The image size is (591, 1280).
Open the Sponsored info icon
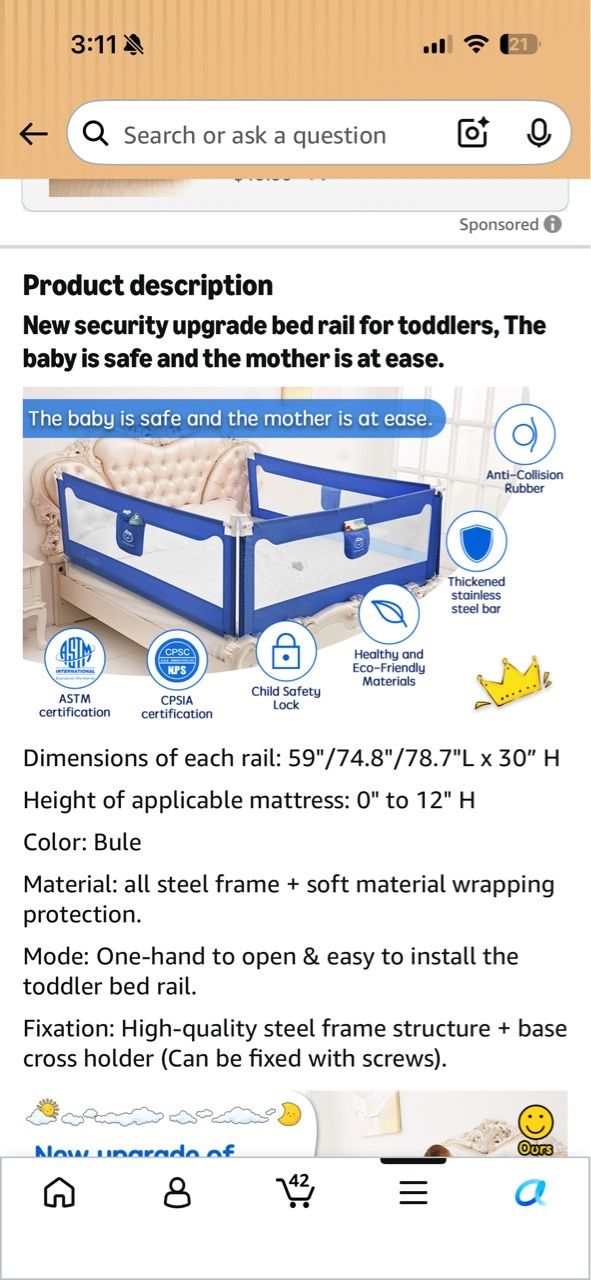coord(553,224)
